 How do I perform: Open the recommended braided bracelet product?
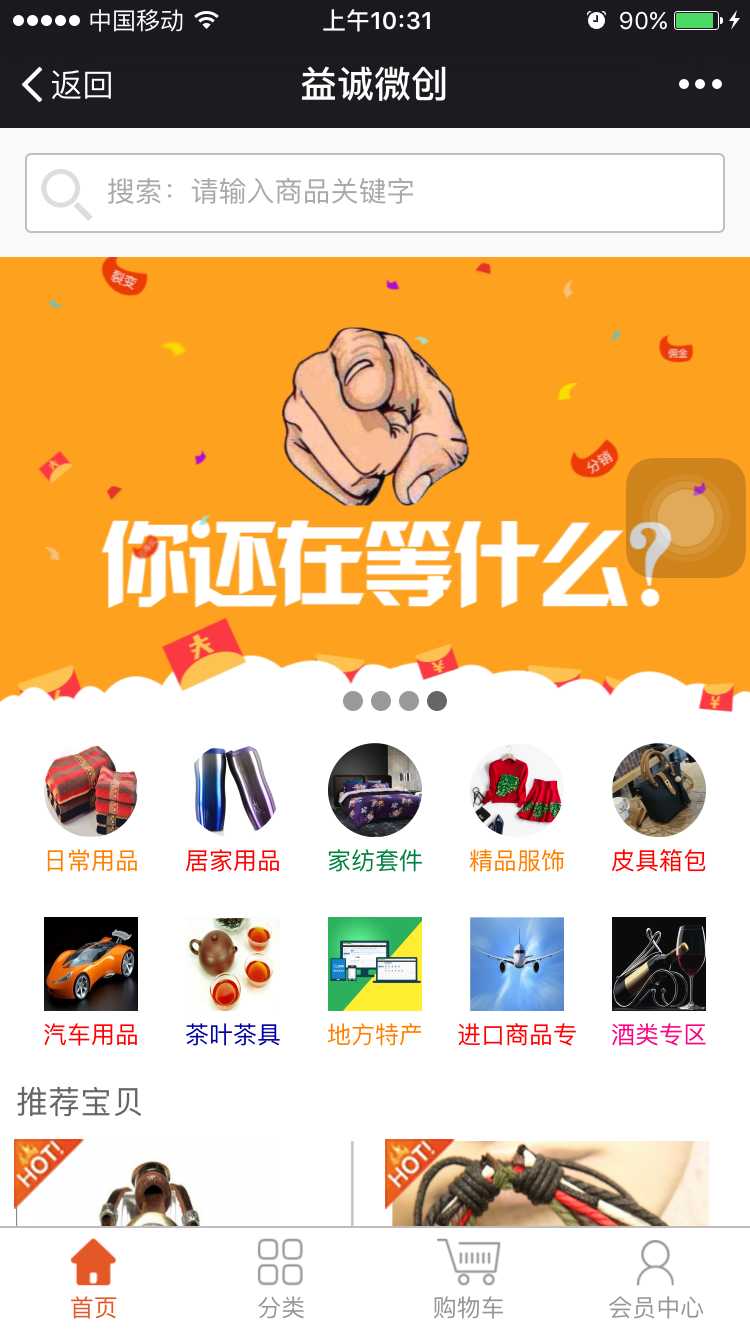548,1183
